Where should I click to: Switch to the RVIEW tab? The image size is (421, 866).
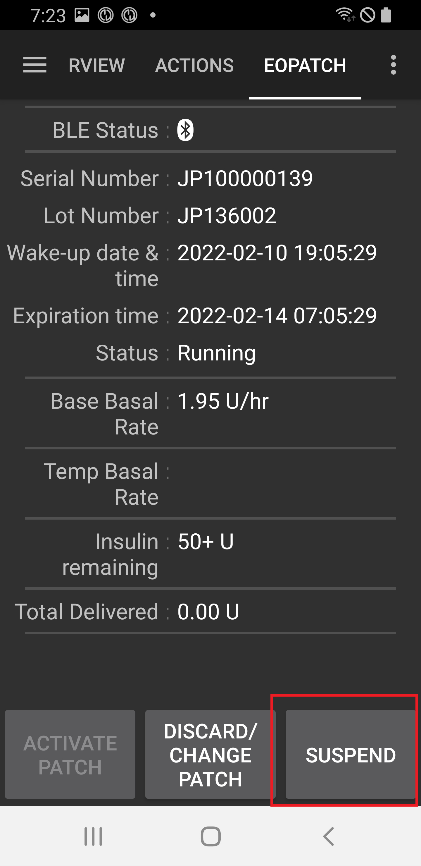click(97, 65)
